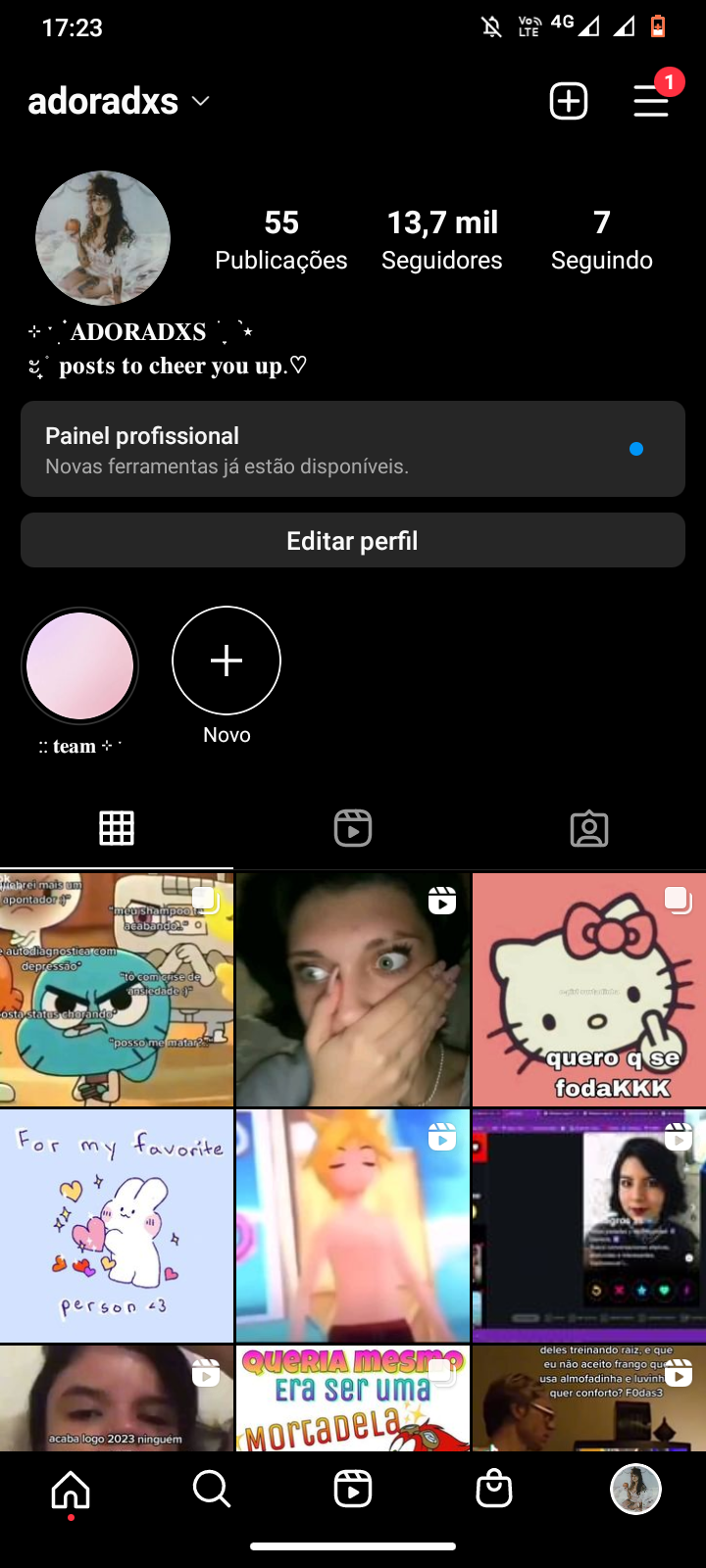Tap the profile picture avatar

(103, 238)
